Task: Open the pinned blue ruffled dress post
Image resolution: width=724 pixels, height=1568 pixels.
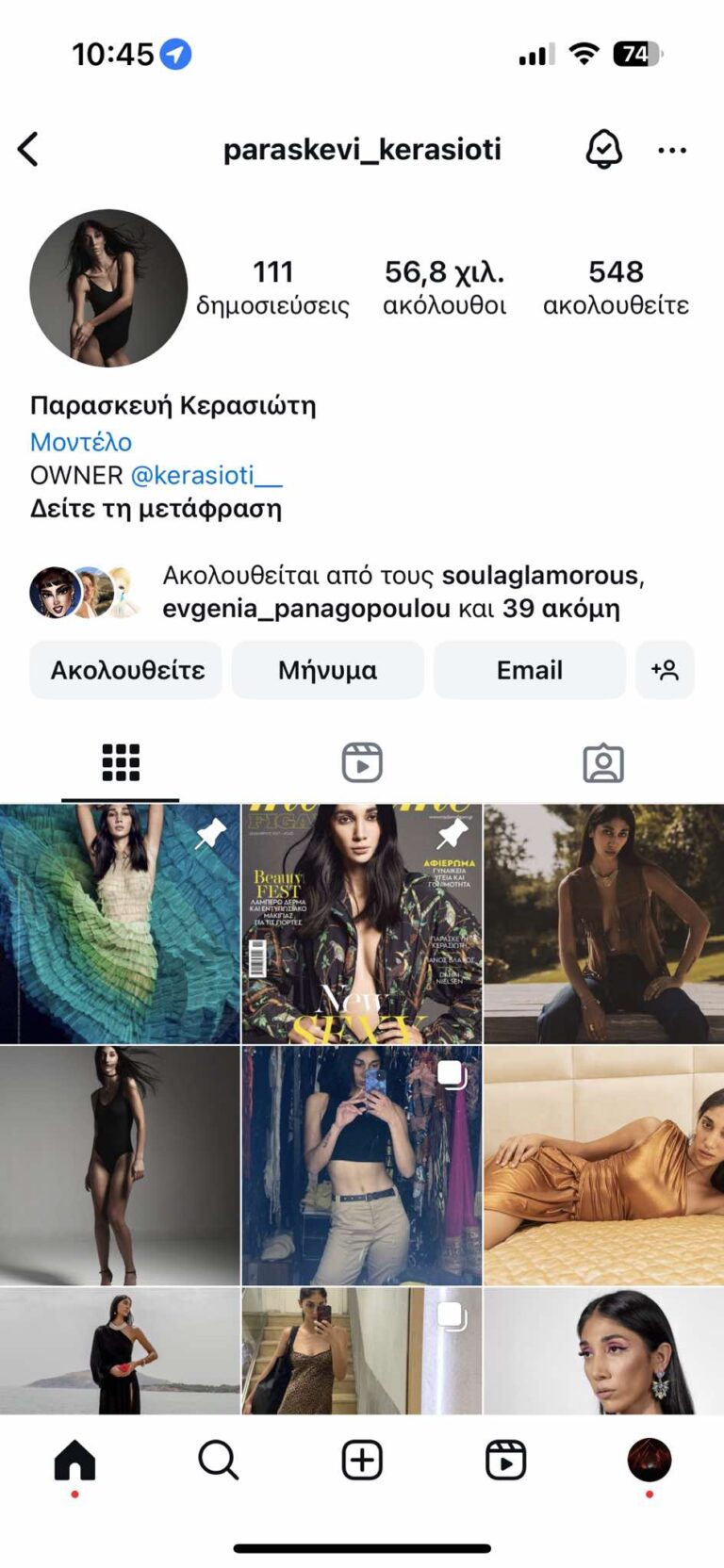Action: point(120,923)
